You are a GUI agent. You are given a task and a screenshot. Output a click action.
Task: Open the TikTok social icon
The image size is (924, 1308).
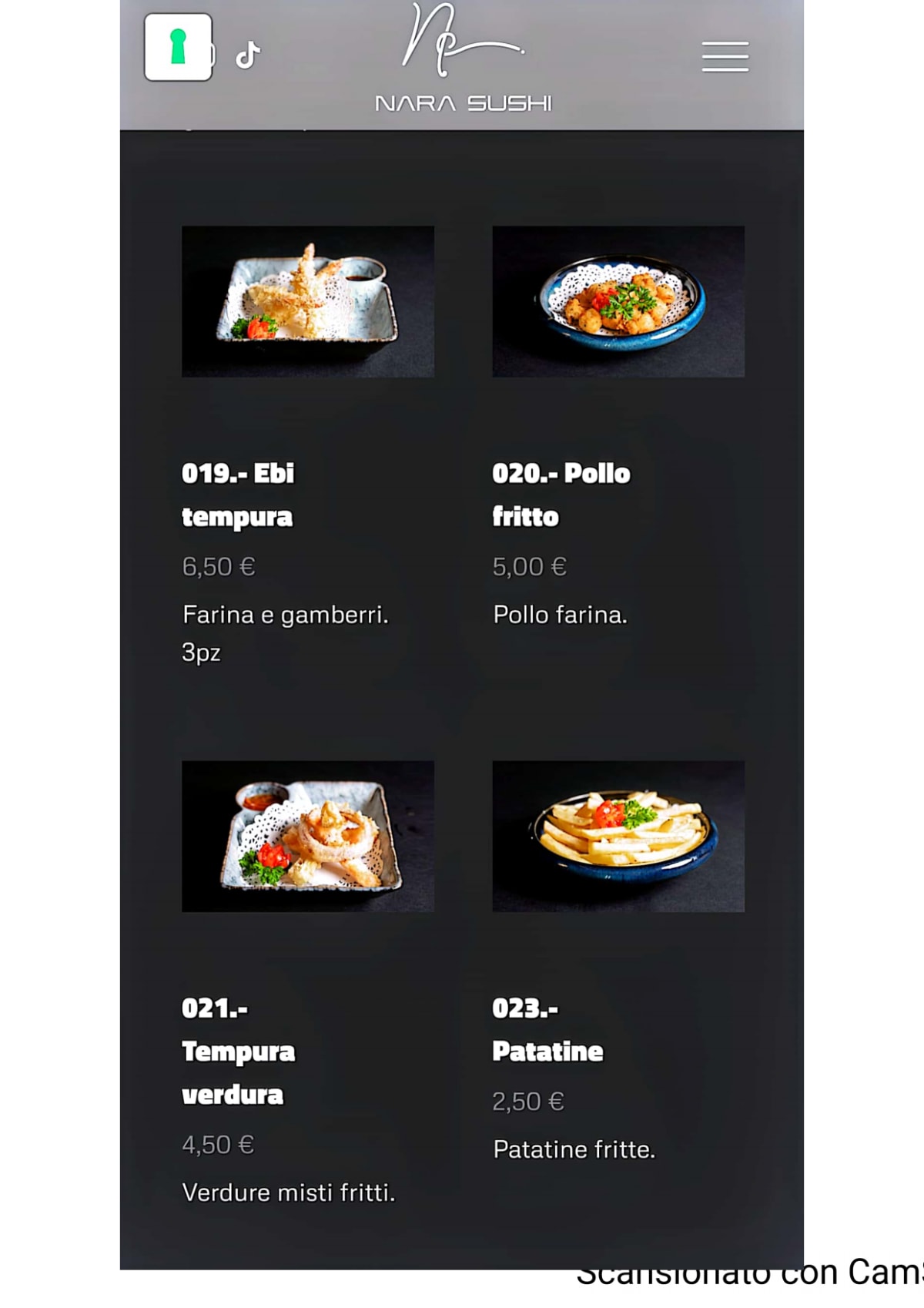point(246,54)
